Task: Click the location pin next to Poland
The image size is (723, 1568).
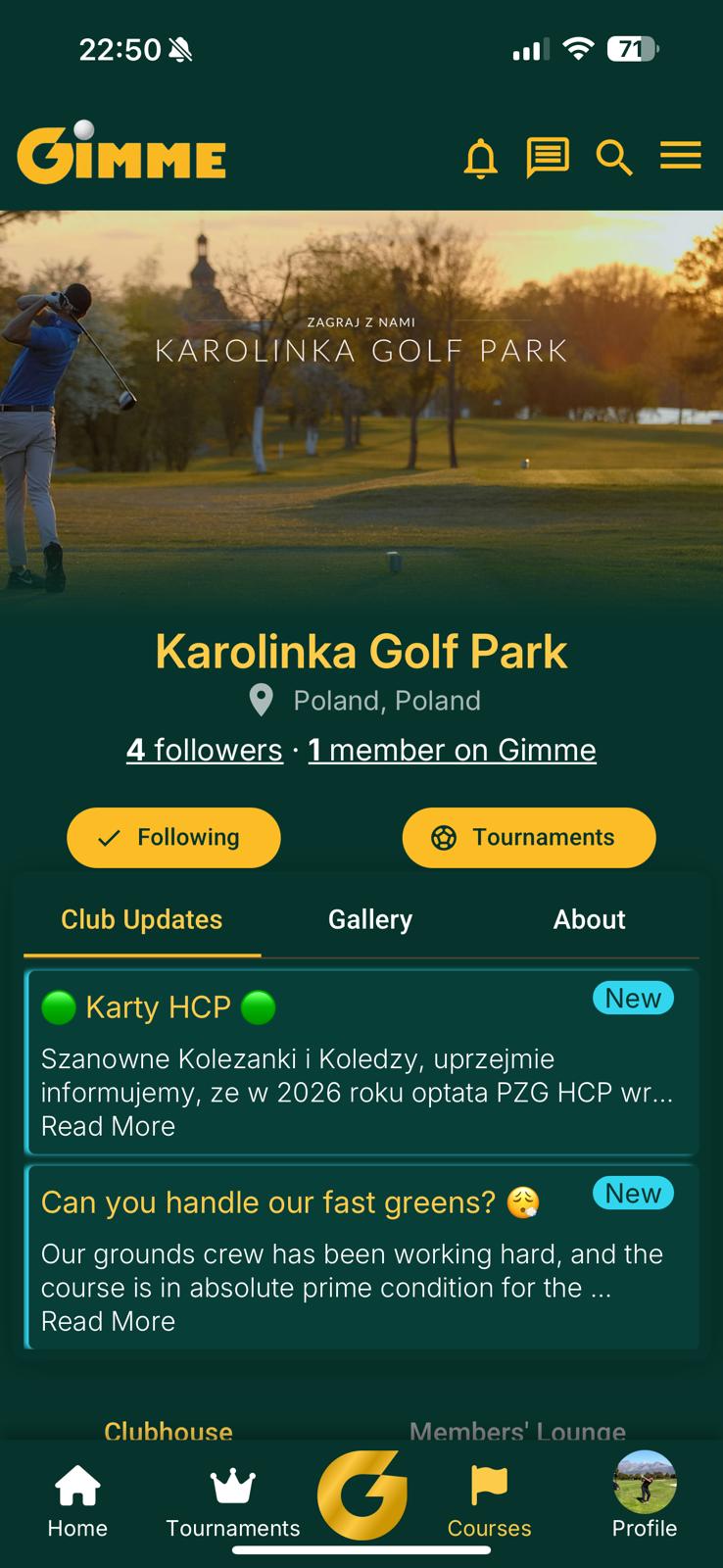Action: point(260,700)
